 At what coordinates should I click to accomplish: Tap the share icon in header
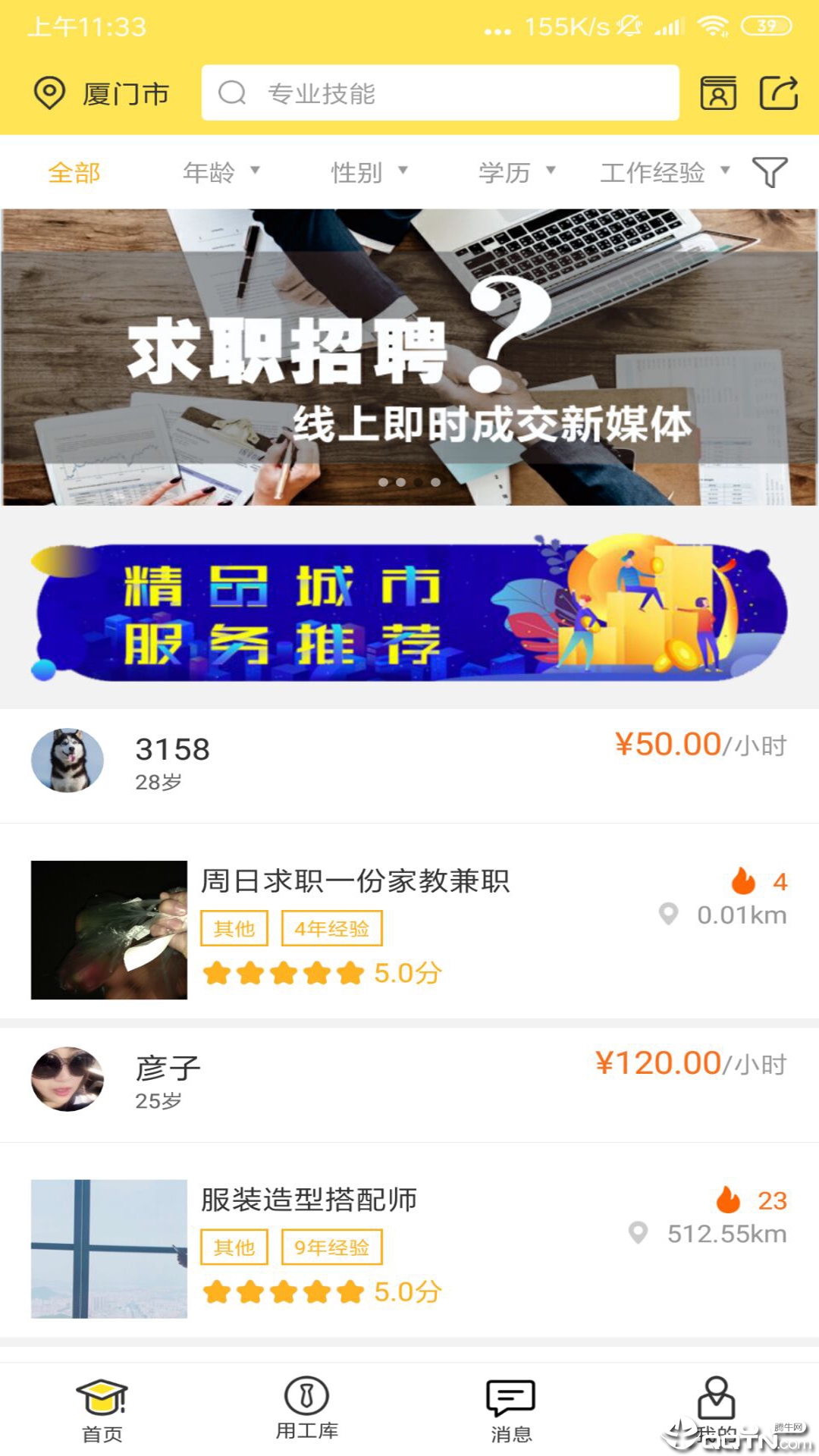tap(778, 93)
